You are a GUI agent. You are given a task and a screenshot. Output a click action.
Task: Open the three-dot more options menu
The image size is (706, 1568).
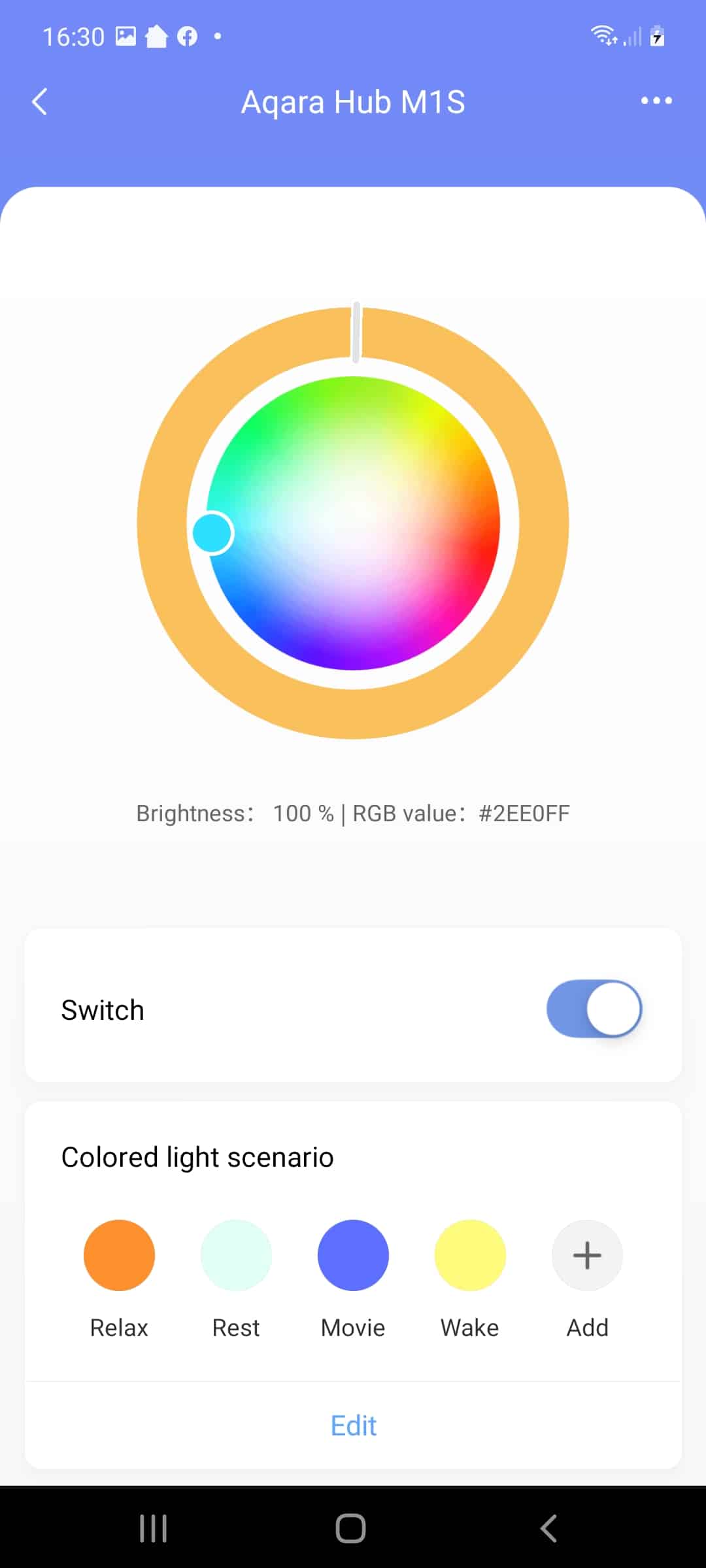click(656, 101)
